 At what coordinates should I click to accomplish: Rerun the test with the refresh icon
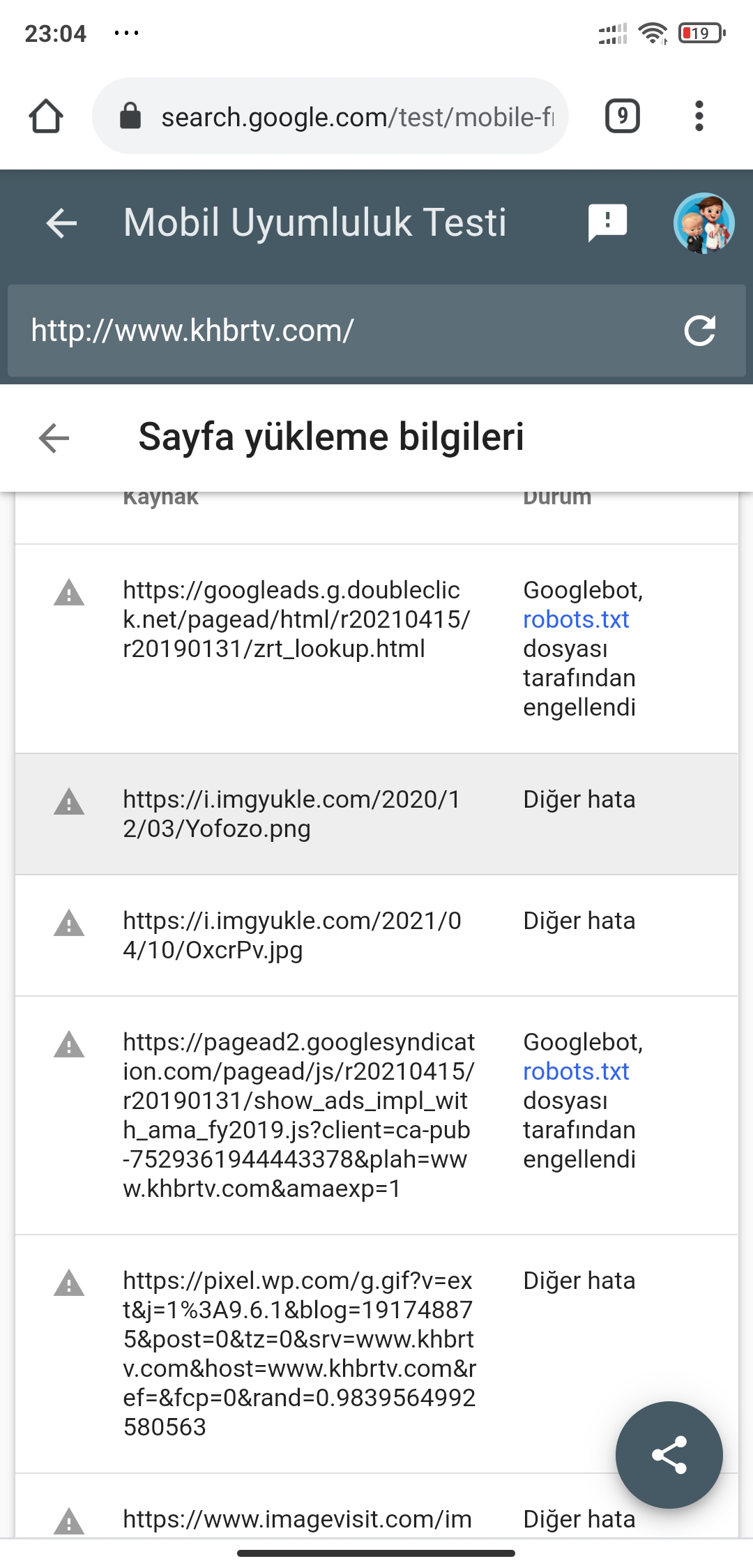[700, 331]
